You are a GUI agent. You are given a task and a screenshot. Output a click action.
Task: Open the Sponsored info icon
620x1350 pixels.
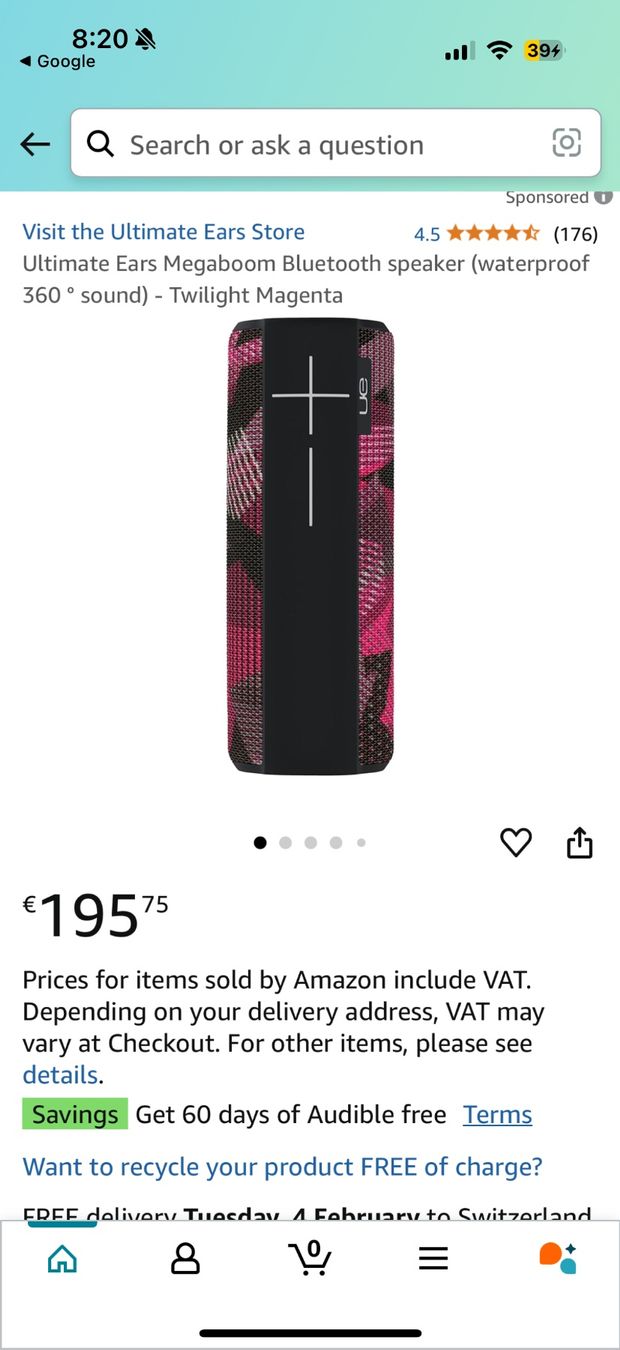point(603,197)
